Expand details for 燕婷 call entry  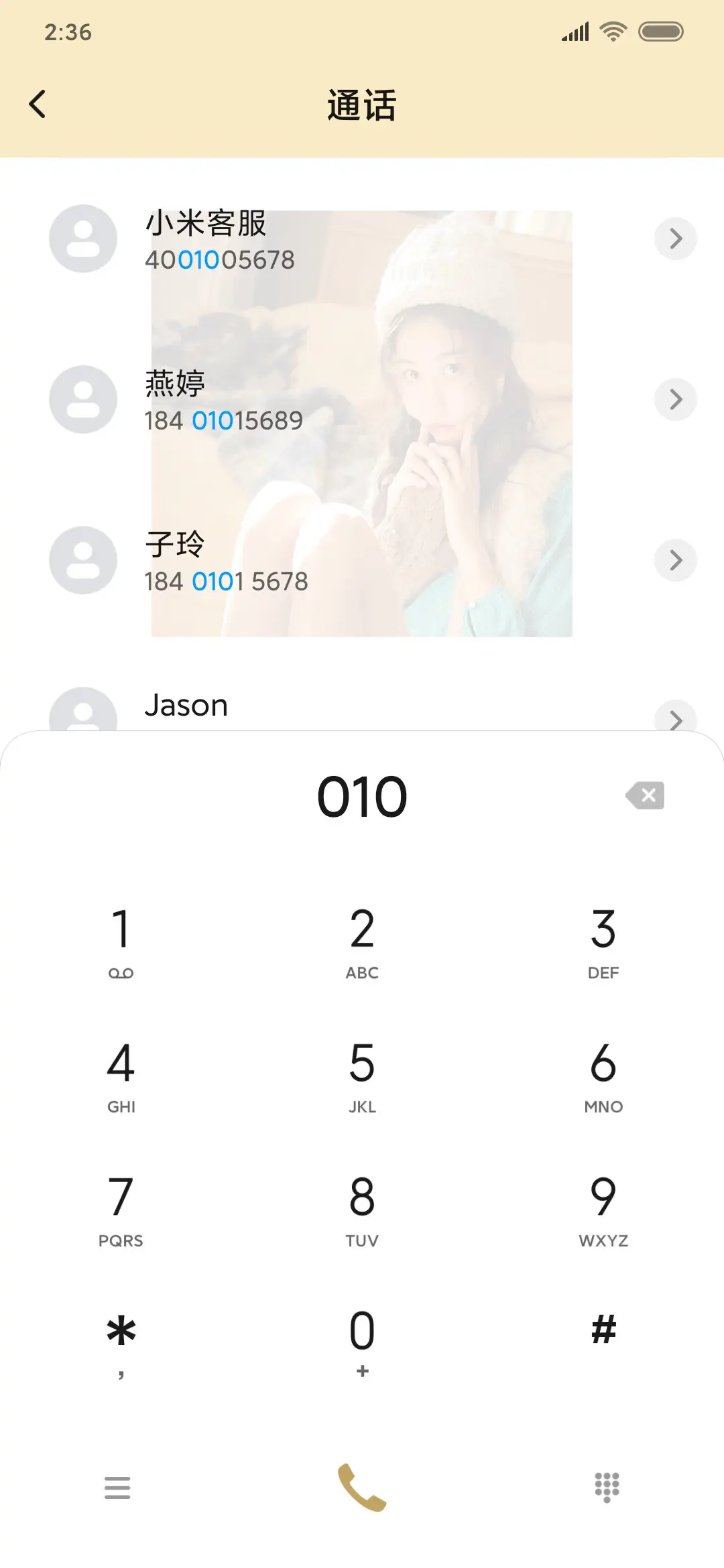[675, 399]
